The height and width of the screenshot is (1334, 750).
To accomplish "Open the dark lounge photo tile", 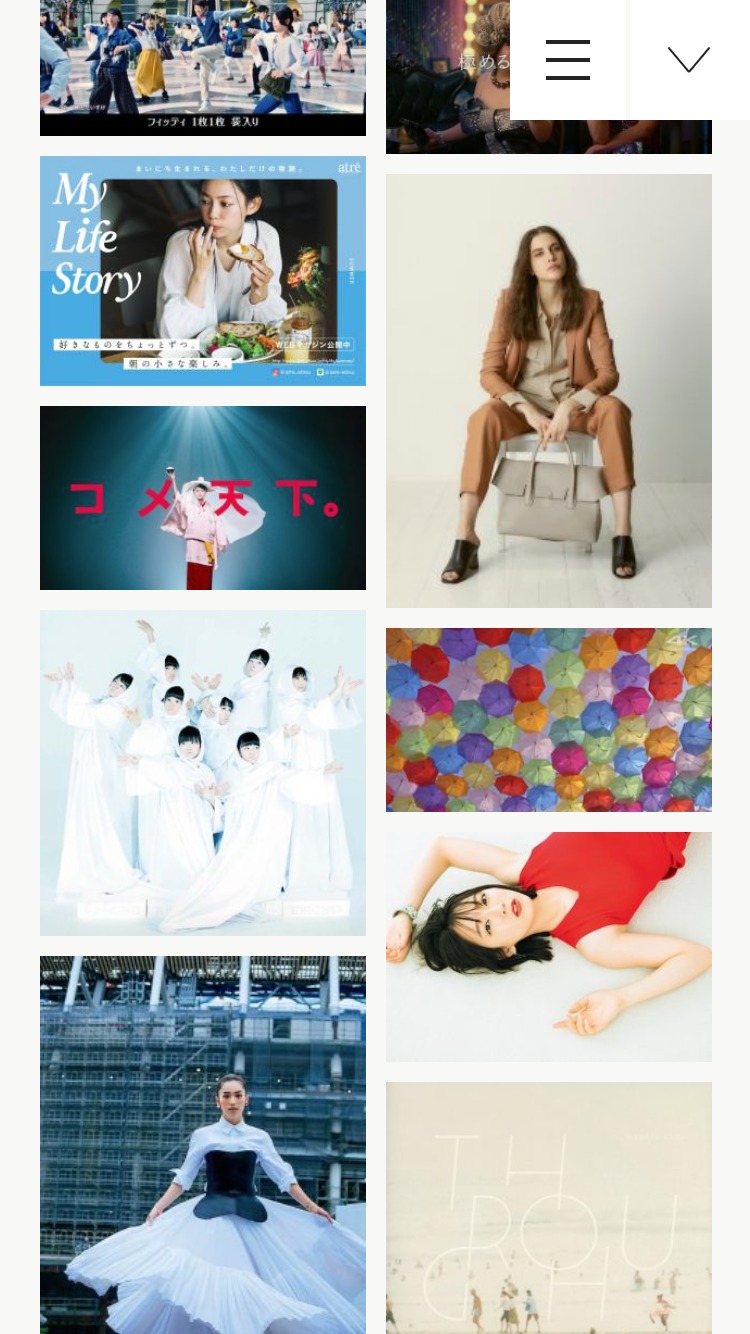I will click(x=448, y=77).
